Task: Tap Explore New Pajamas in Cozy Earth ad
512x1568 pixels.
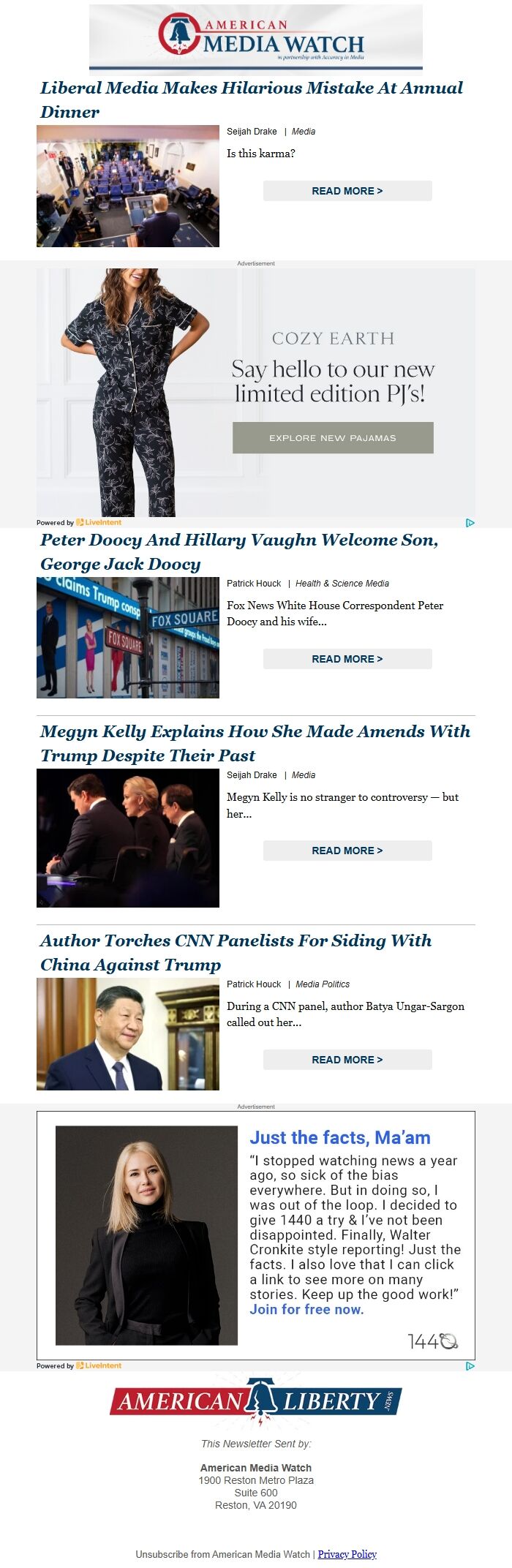Action: [333, 438]
